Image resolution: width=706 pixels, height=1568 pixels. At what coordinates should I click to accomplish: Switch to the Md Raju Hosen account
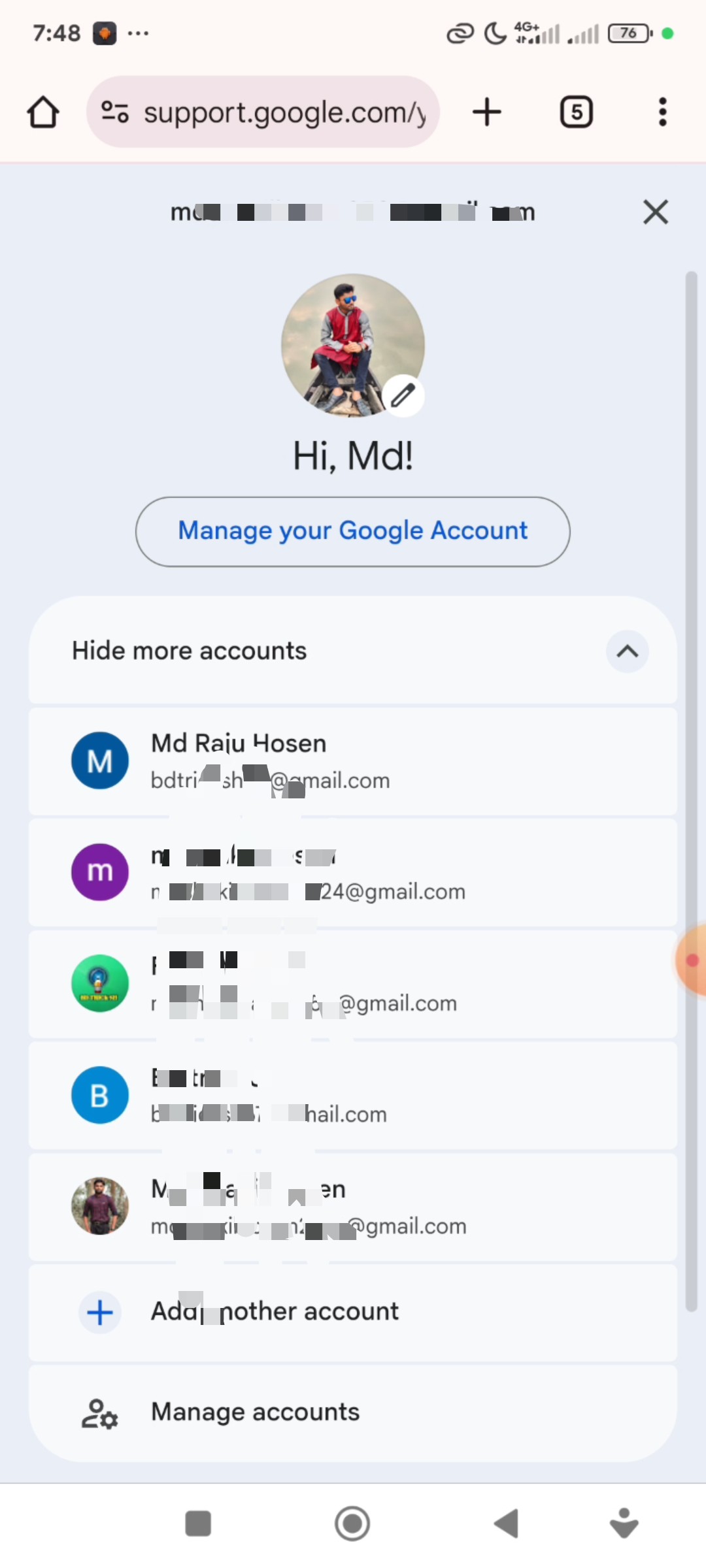tap(353, 761)
